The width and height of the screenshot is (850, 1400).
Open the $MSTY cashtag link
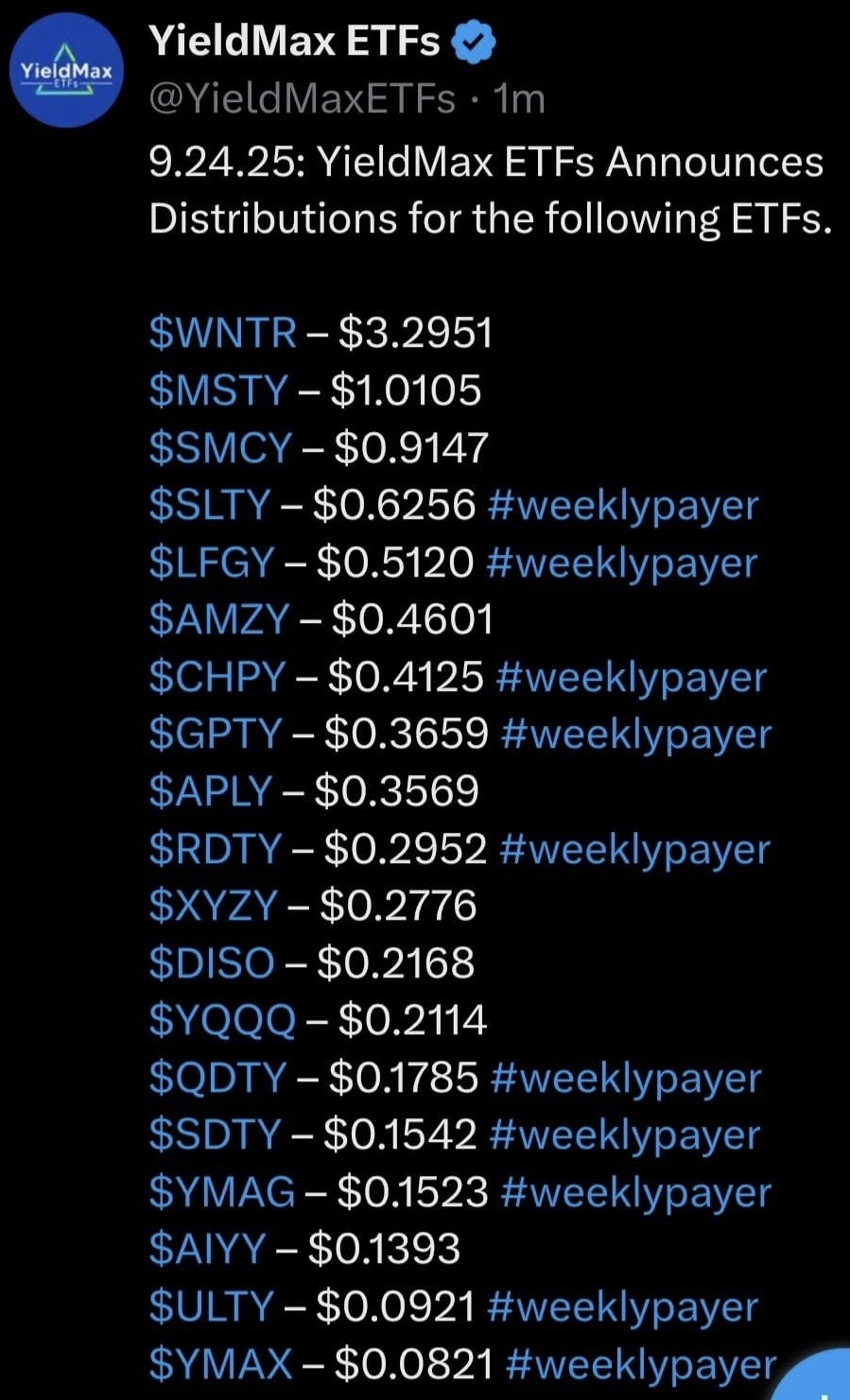(x=218, y=389)
